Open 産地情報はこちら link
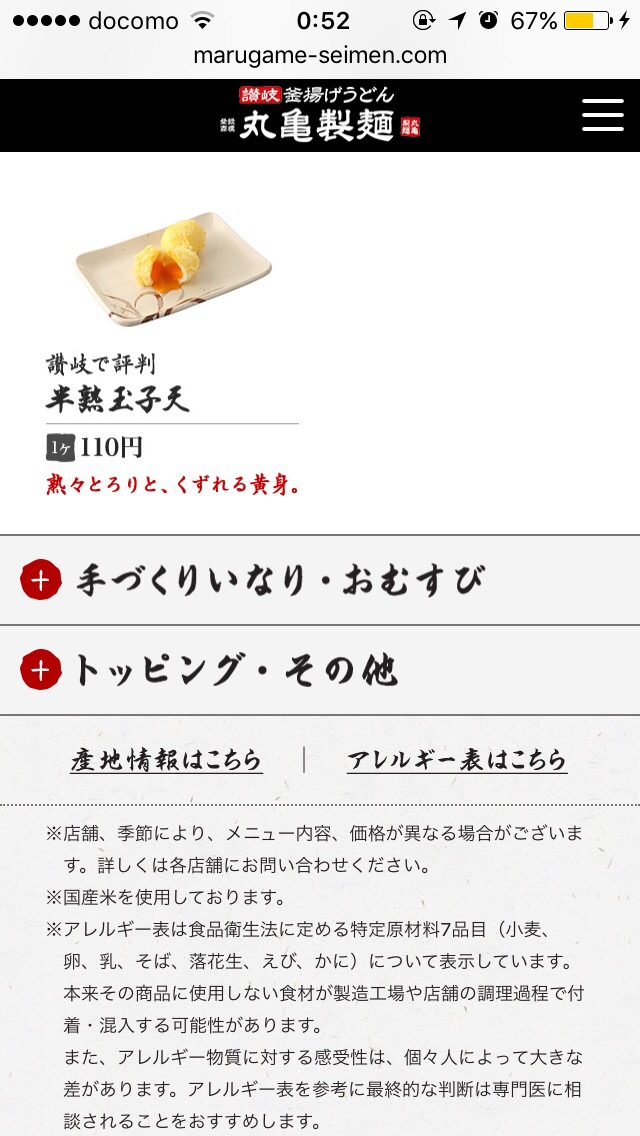The image size is (640, 1136). pyautogui.click(x=166, y=760)
